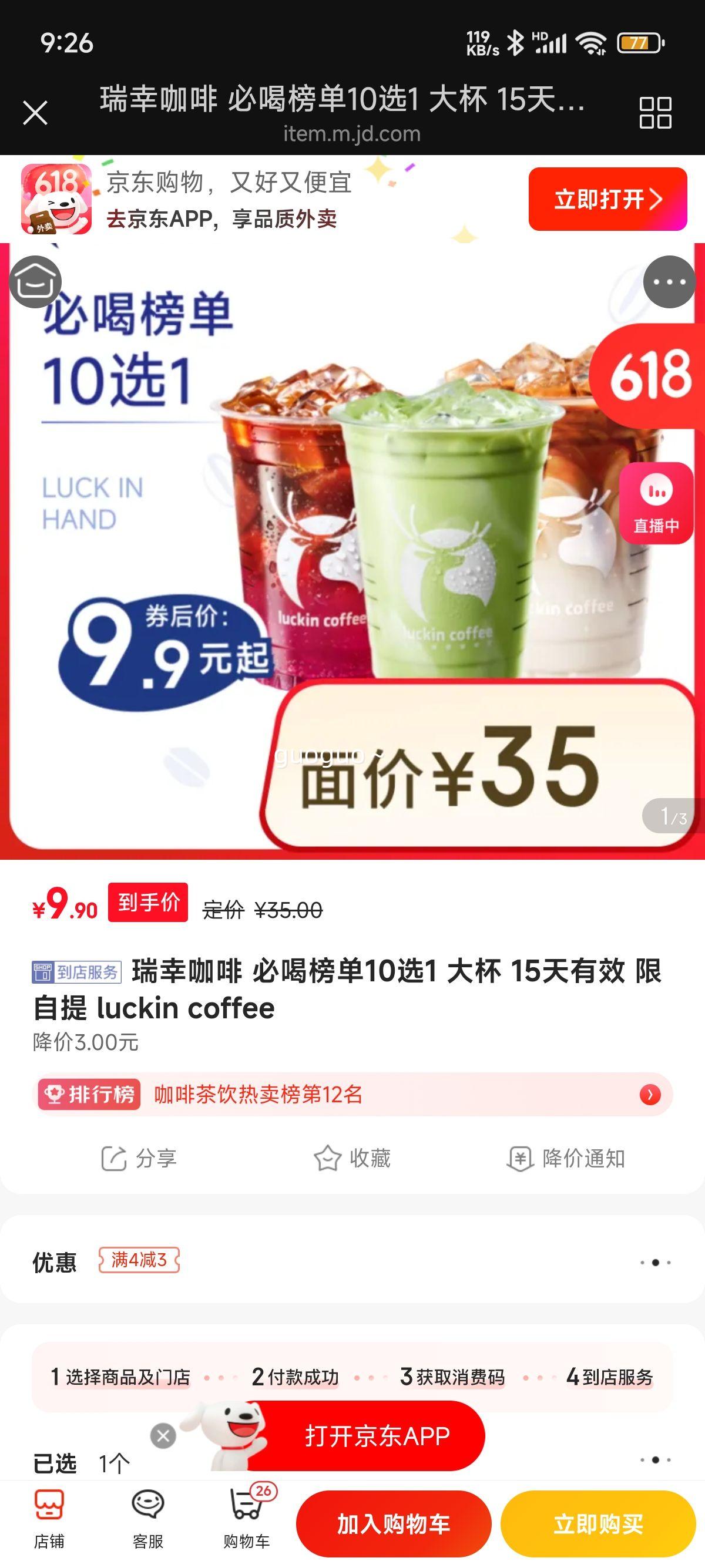Screen dimensions: 705x1568
Task: Open the 购物车 shopping cart
Action: point(247,1518)
